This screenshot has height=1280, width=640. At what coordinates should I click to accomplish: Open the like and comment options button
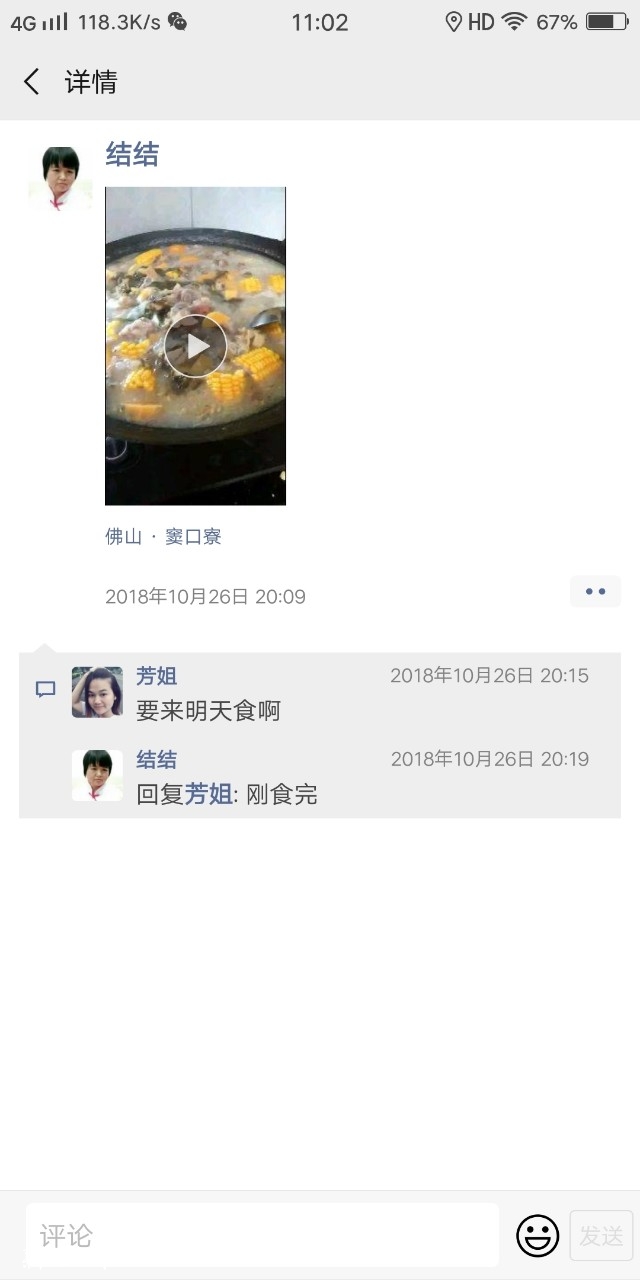(595, 592)
